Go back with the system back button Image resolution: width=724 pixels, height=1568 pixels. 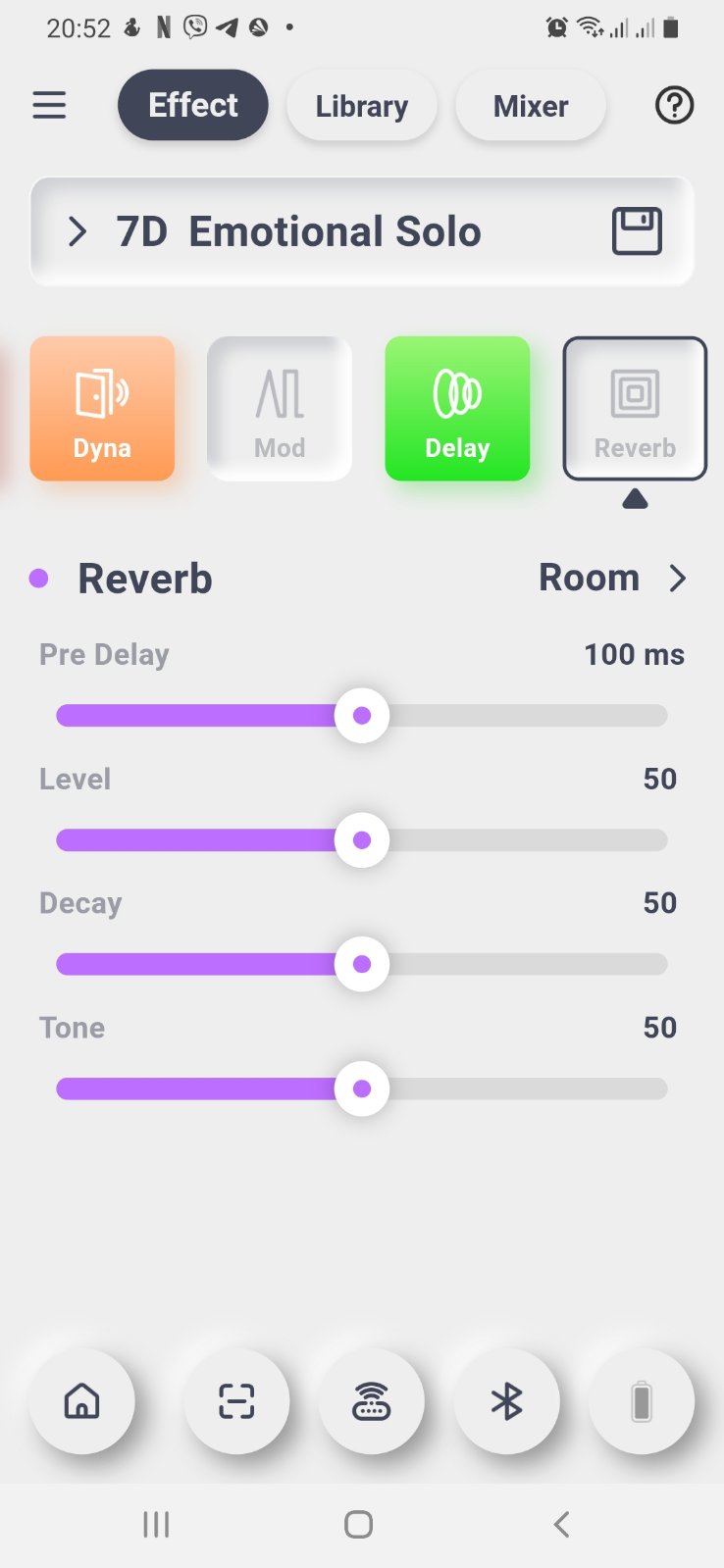coord(561,1524)
